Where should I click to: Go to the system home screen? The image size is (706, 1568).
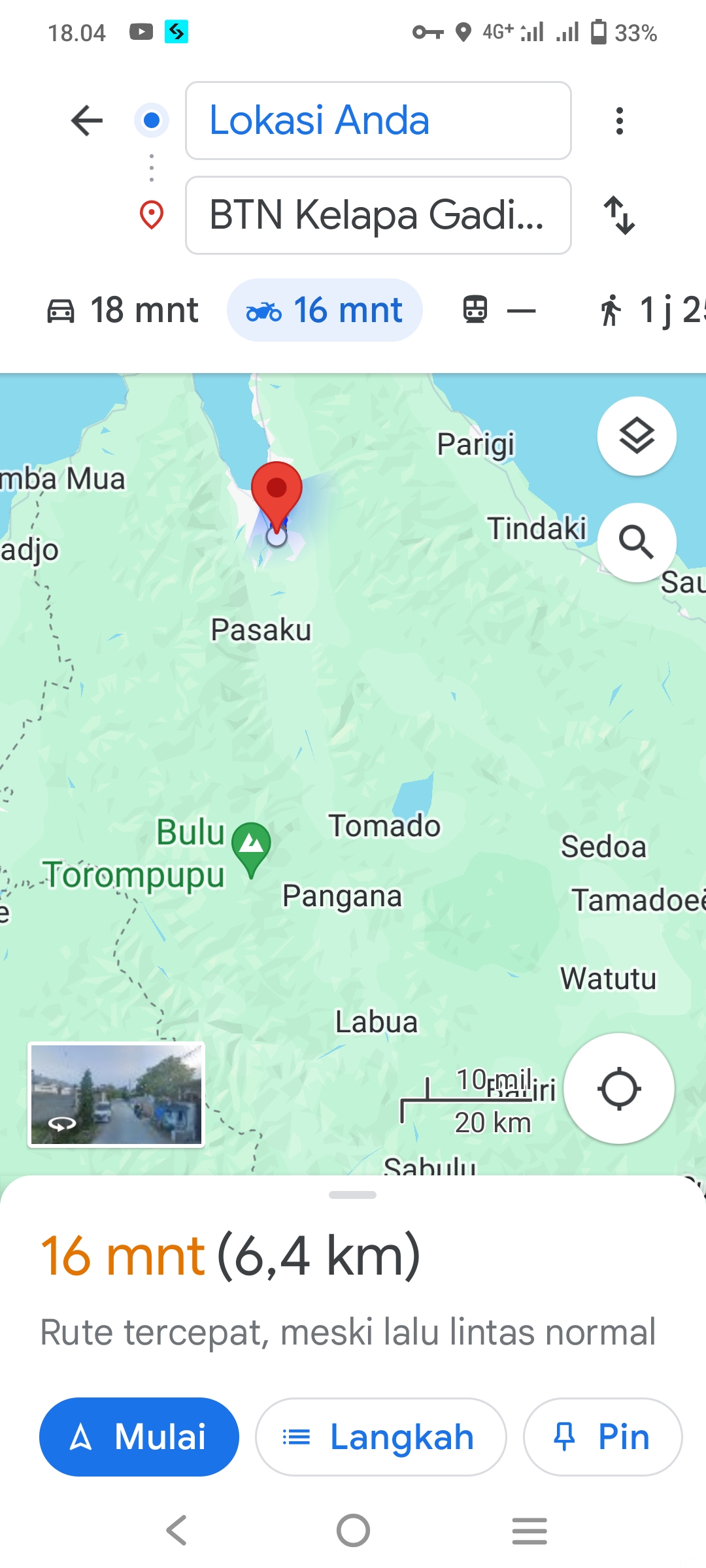click(x=353, y=1531)
